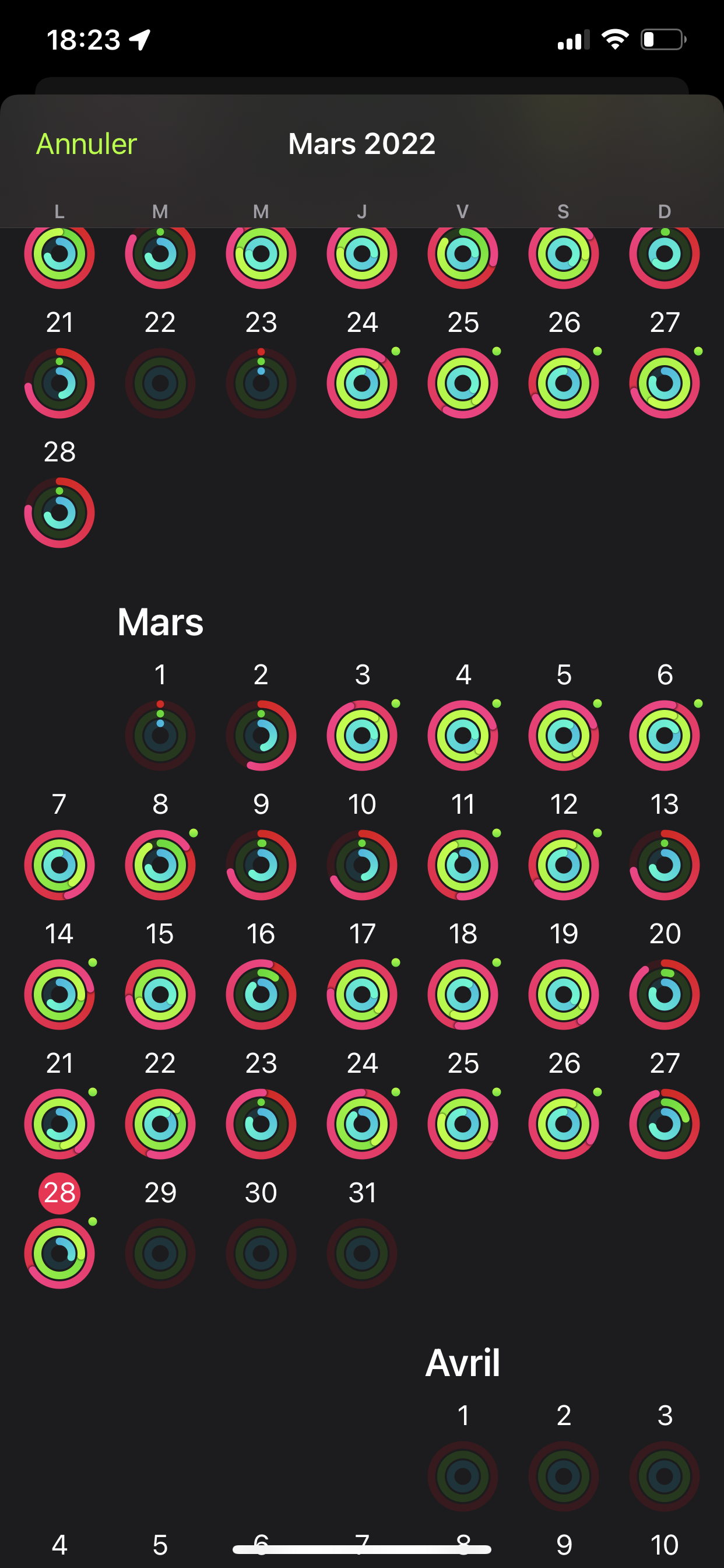Open March 3 activity day
The image size is (724, 1568).
(362, 734)
